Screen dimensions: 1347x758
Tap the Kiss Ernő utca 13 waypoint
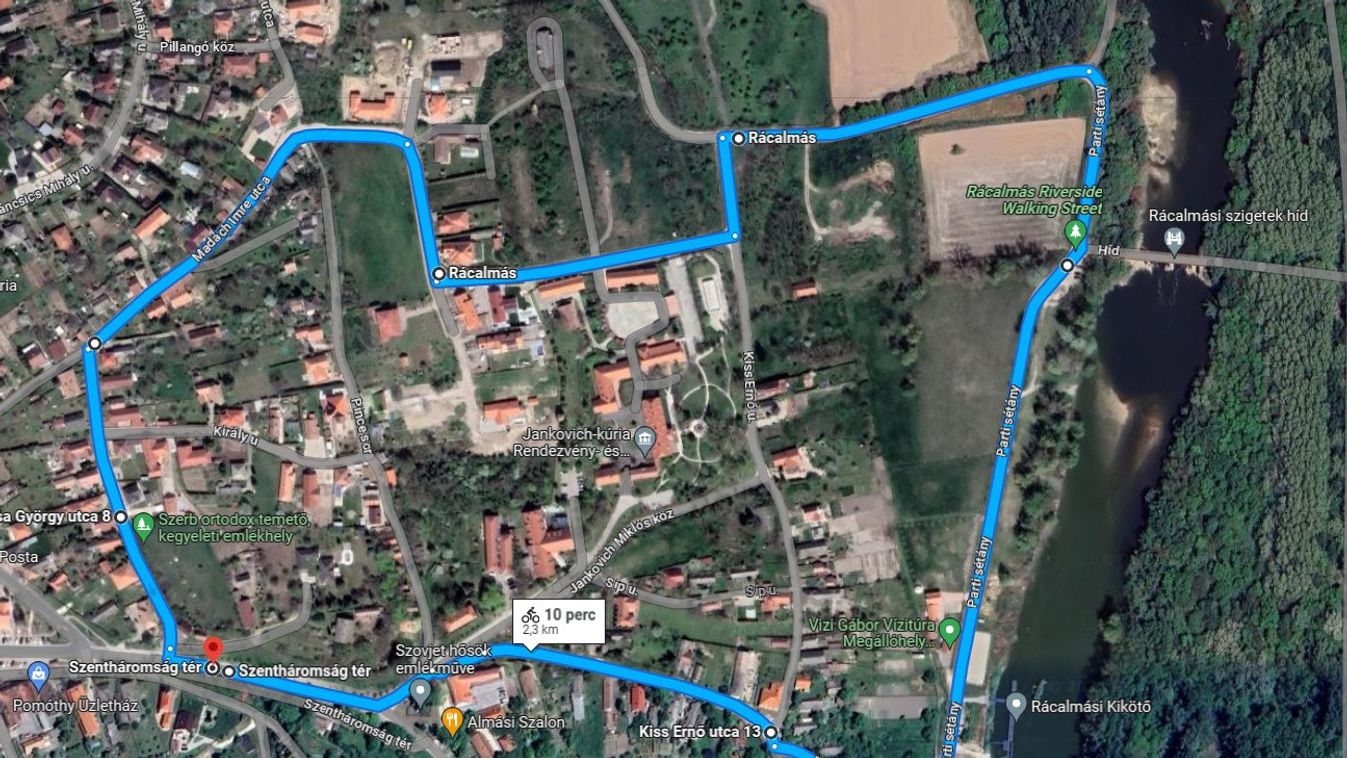click(x=772, y=733)
